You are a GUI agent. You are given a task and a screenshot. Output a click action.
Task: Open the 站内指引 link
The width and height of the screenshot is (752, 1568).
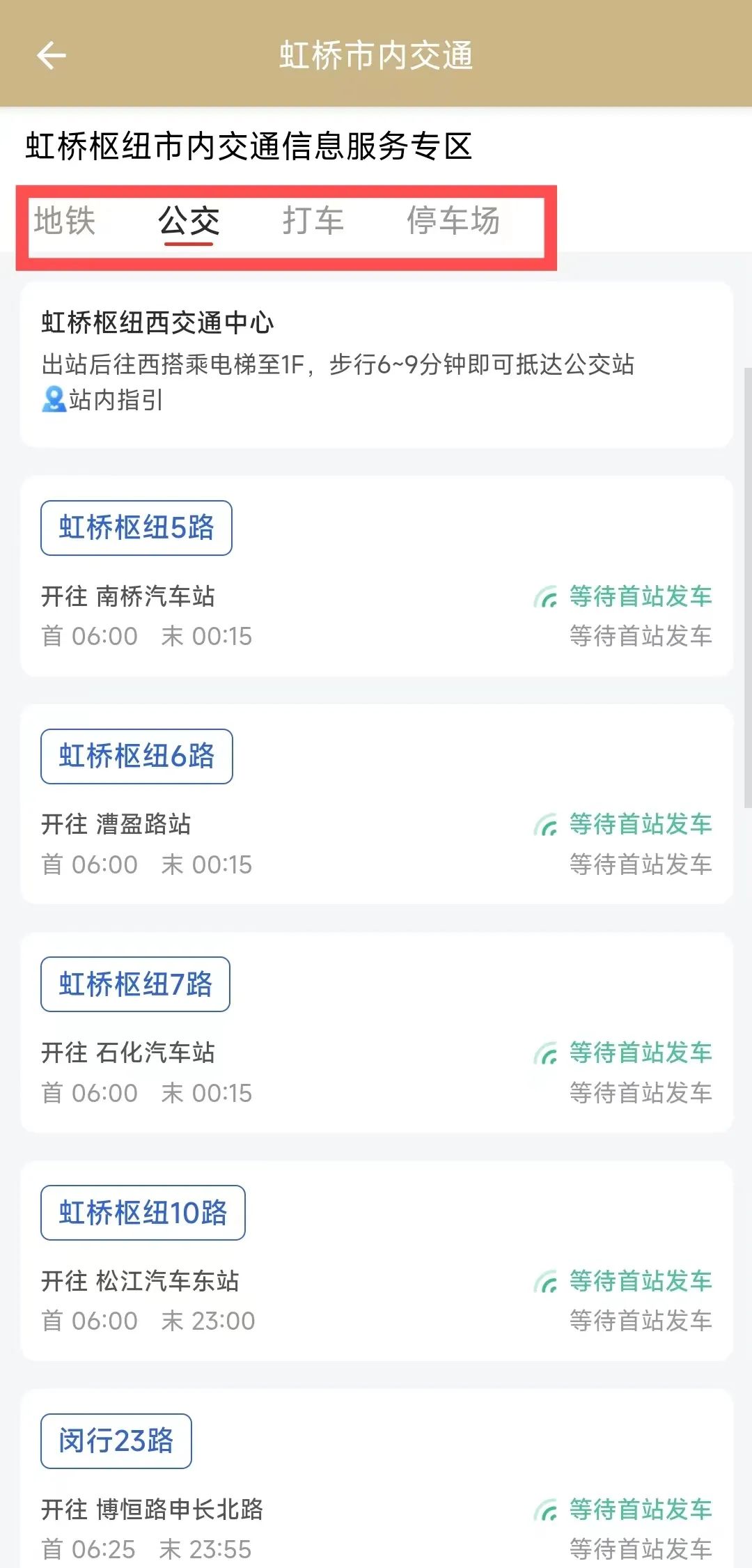click(103, 400)
